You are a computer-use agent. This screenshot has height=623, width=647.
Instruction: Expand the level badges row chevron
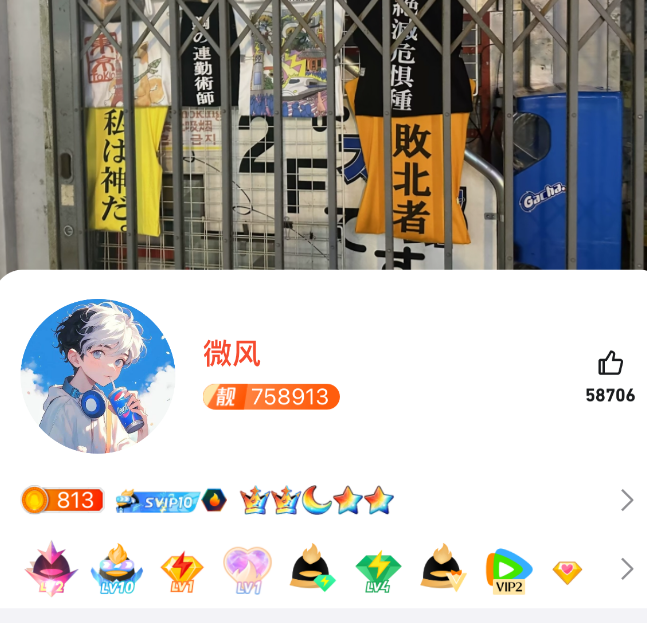pos(627,500)
